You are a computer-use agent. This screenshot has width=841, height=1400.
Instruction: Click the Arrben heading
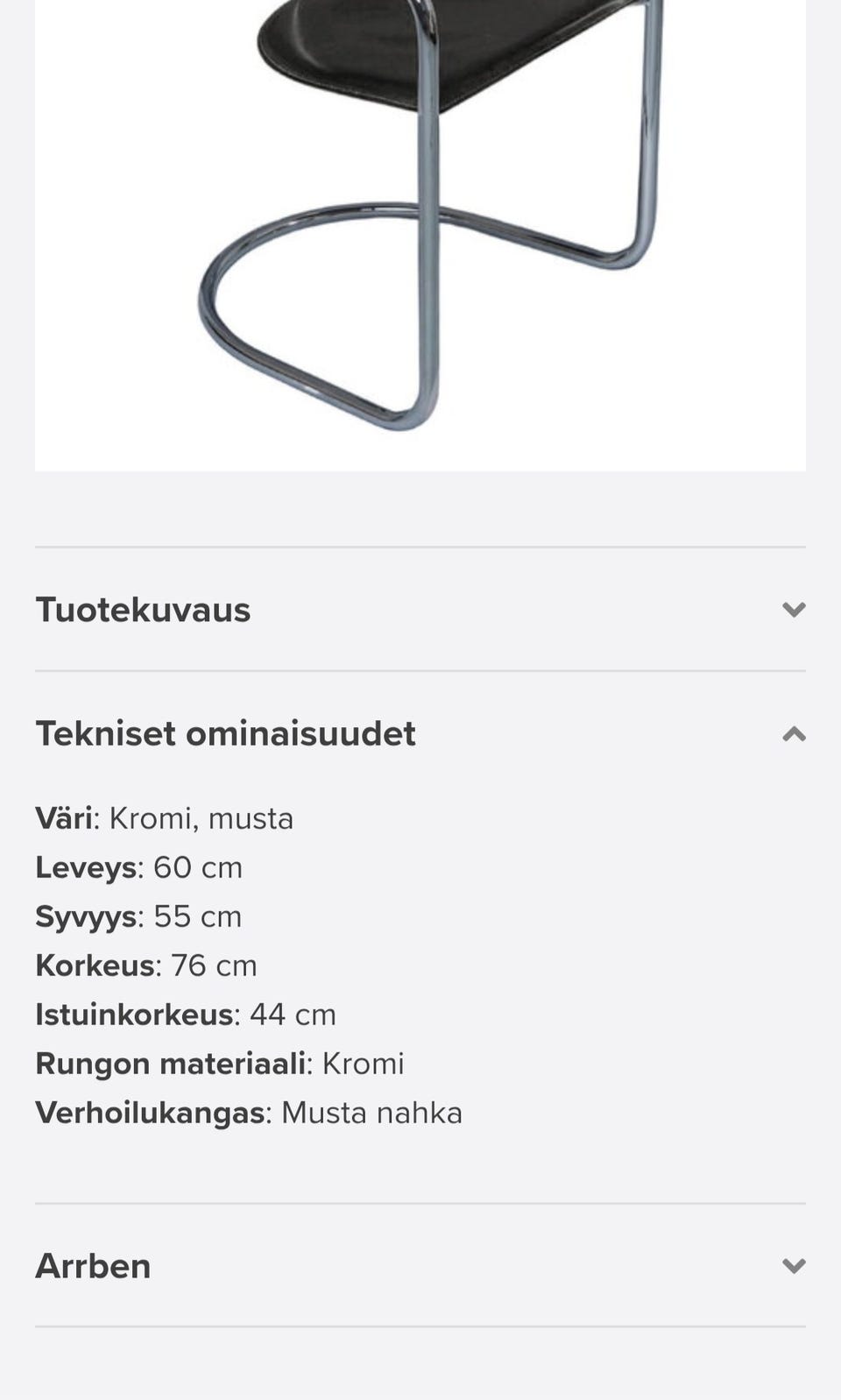(x=93, y=1265)
